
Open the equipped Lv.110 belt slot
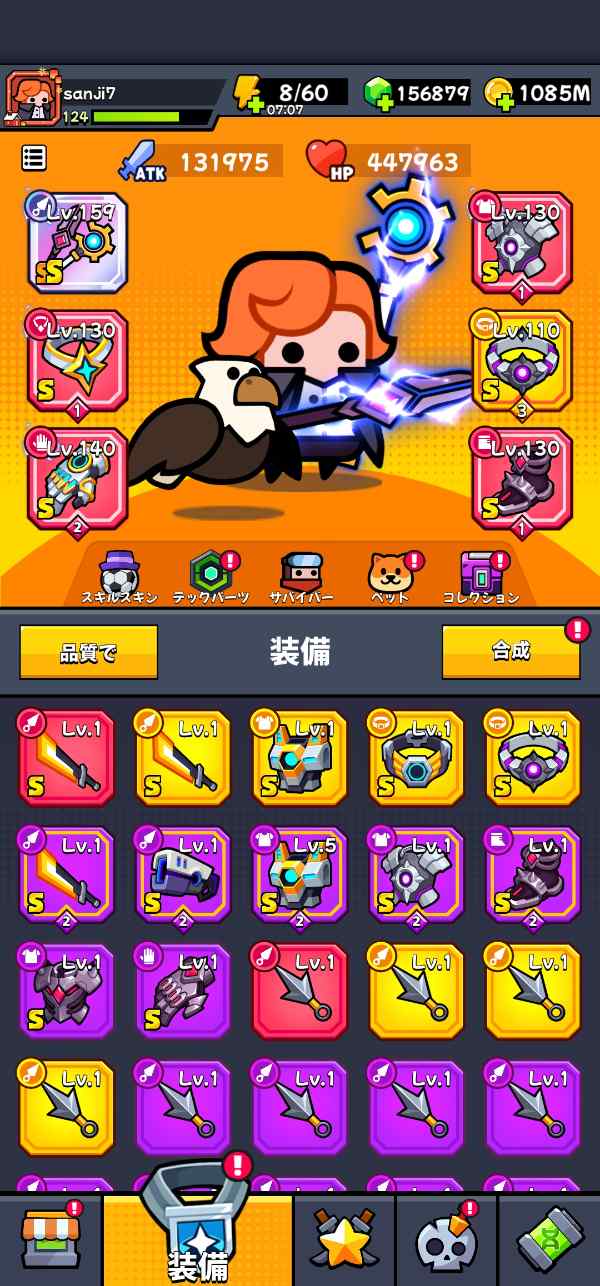[522, 360]
